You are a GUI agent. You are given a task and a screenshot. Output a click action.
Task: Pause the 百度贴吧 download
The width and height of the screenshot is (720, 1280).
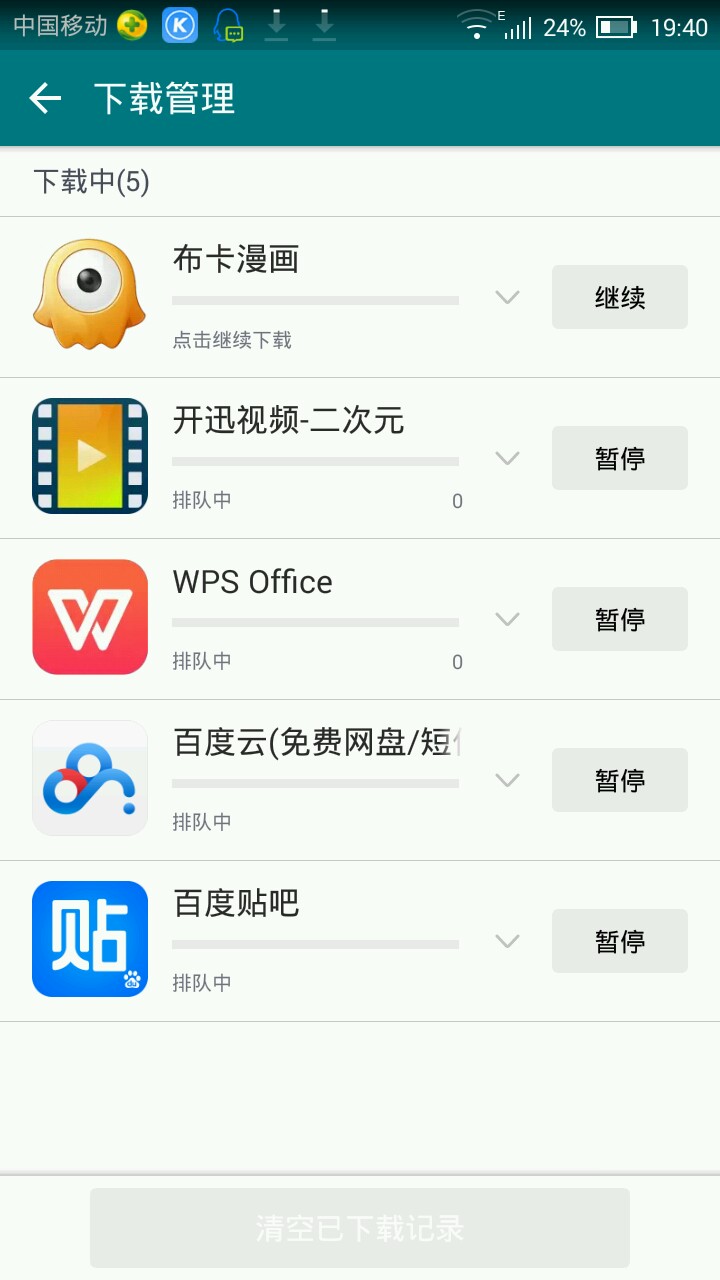(620, 941)
